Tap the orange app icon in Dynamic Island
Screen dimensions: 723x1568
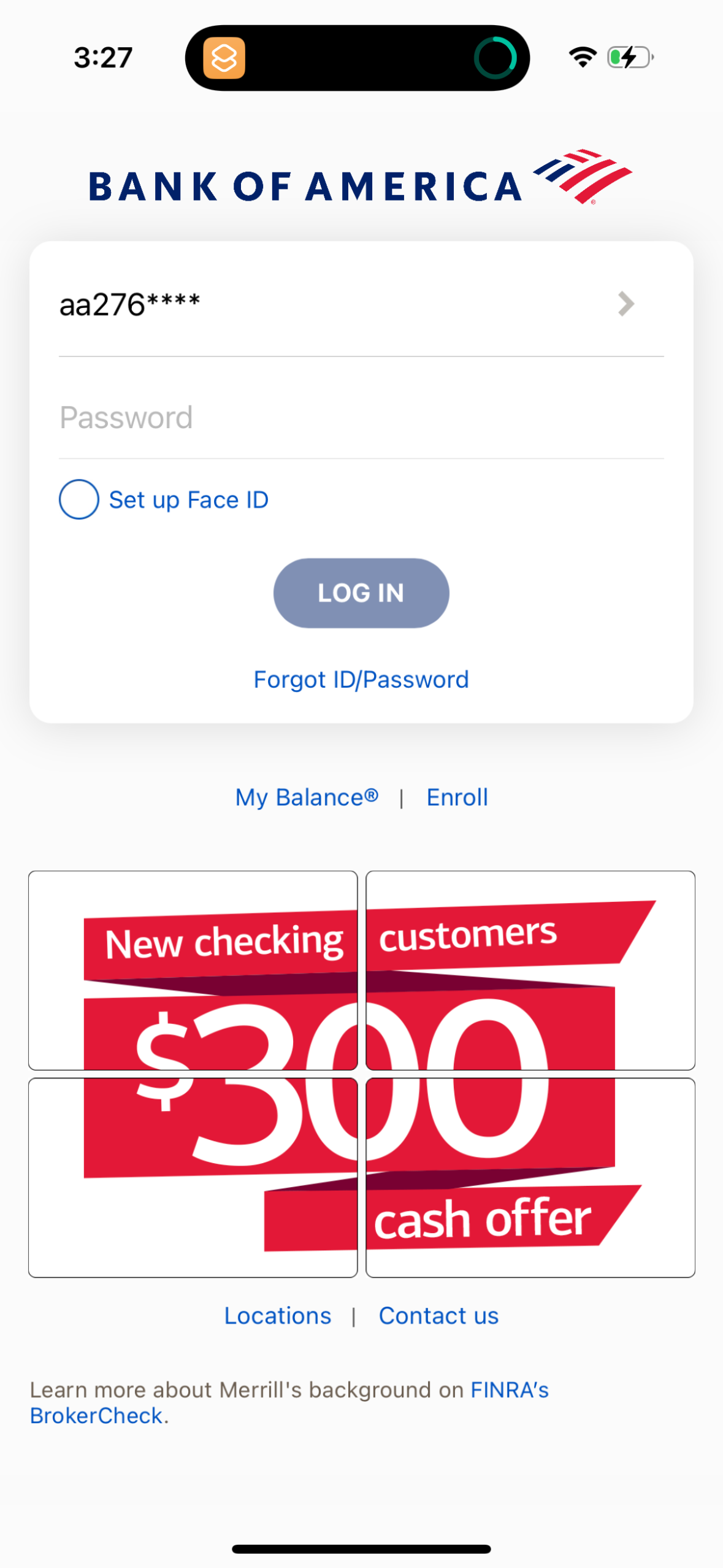223,58
